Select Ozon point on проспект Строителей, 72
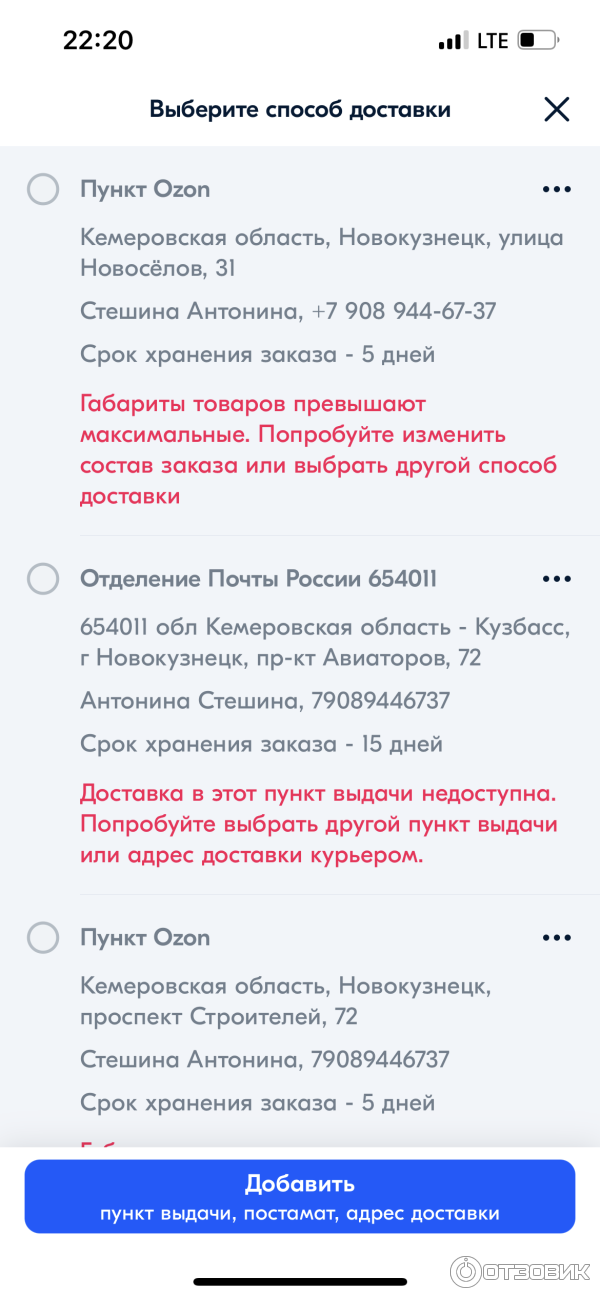600x1298 pixels. pyautogui.click(x=43, y=937)
